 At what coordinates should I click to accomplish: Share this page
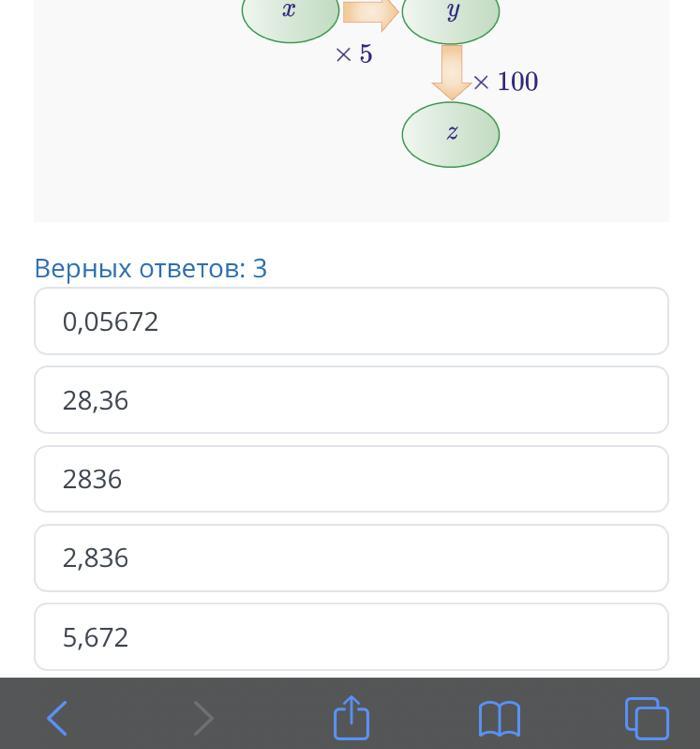351,717
